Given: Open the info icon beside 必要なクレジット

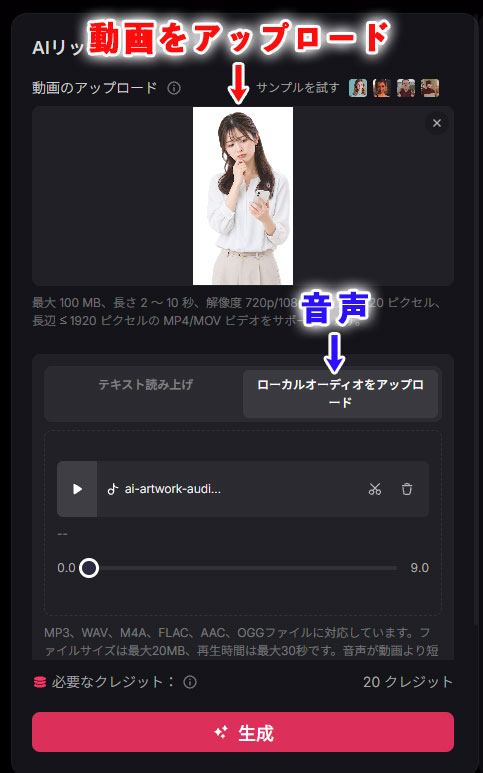Looking at the screenshot, I should pos(190,682).
